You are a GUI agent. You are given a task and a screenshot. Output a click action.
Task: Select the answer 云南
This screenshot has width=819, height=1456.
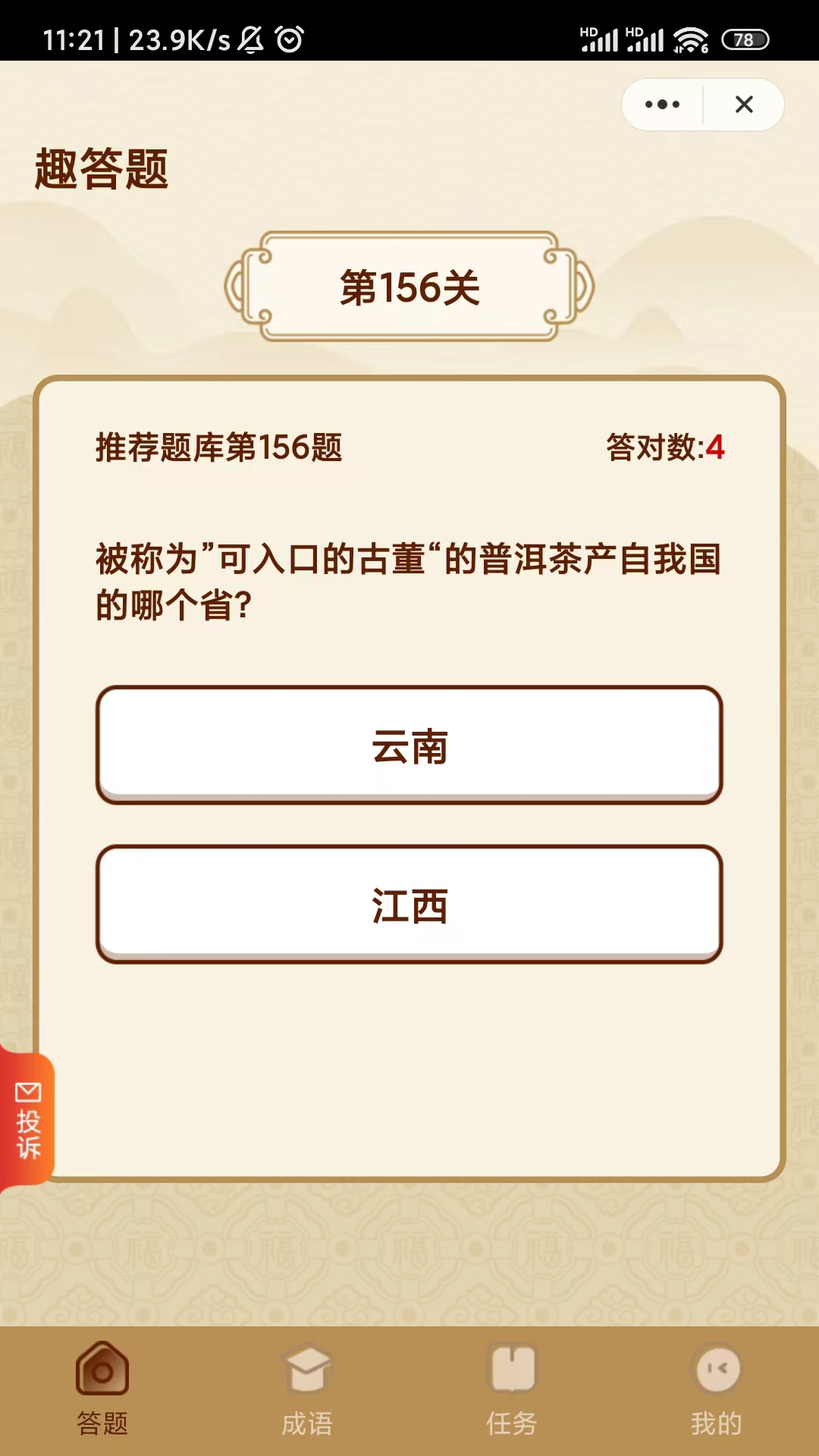[409, 745]
